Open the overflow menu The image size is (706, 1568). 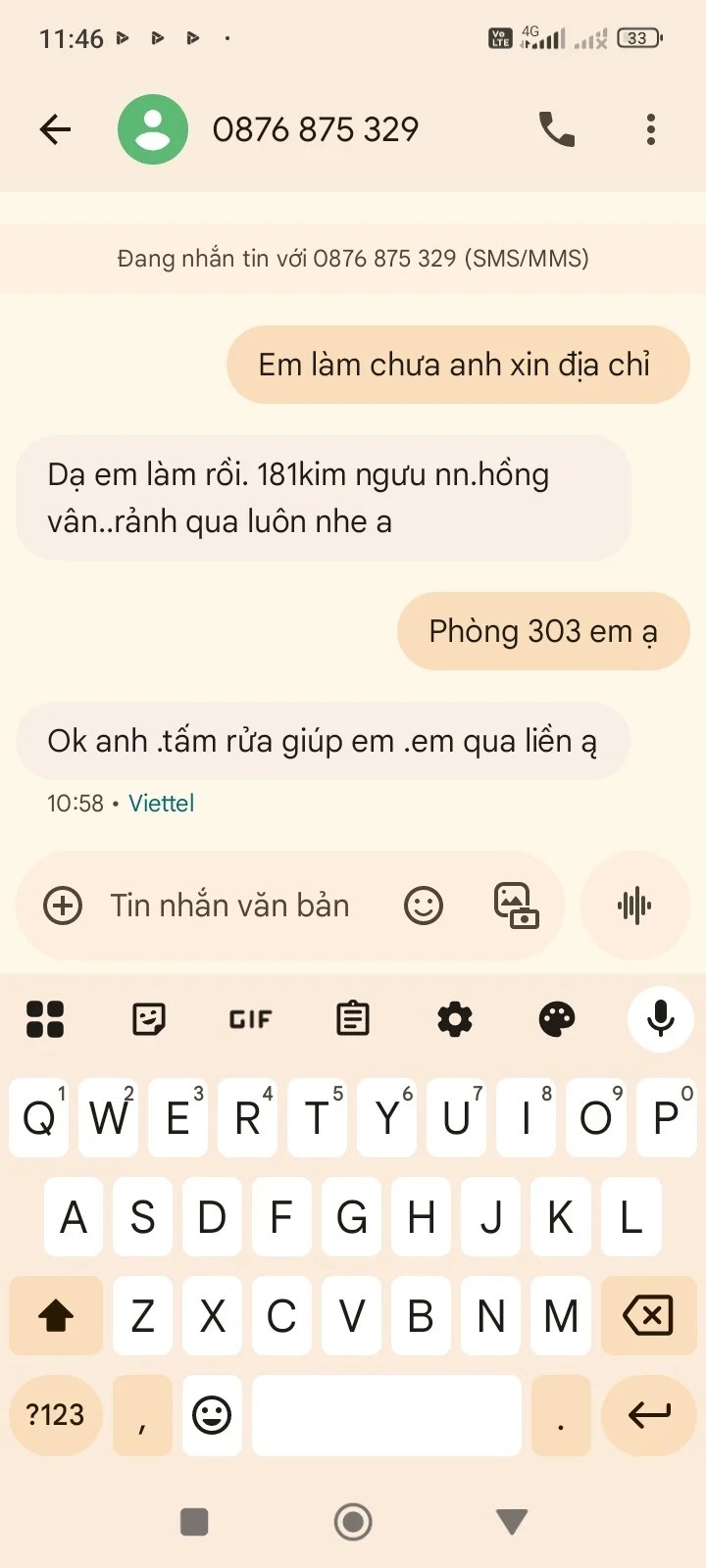pyautogui.click(x=650, y=129)
